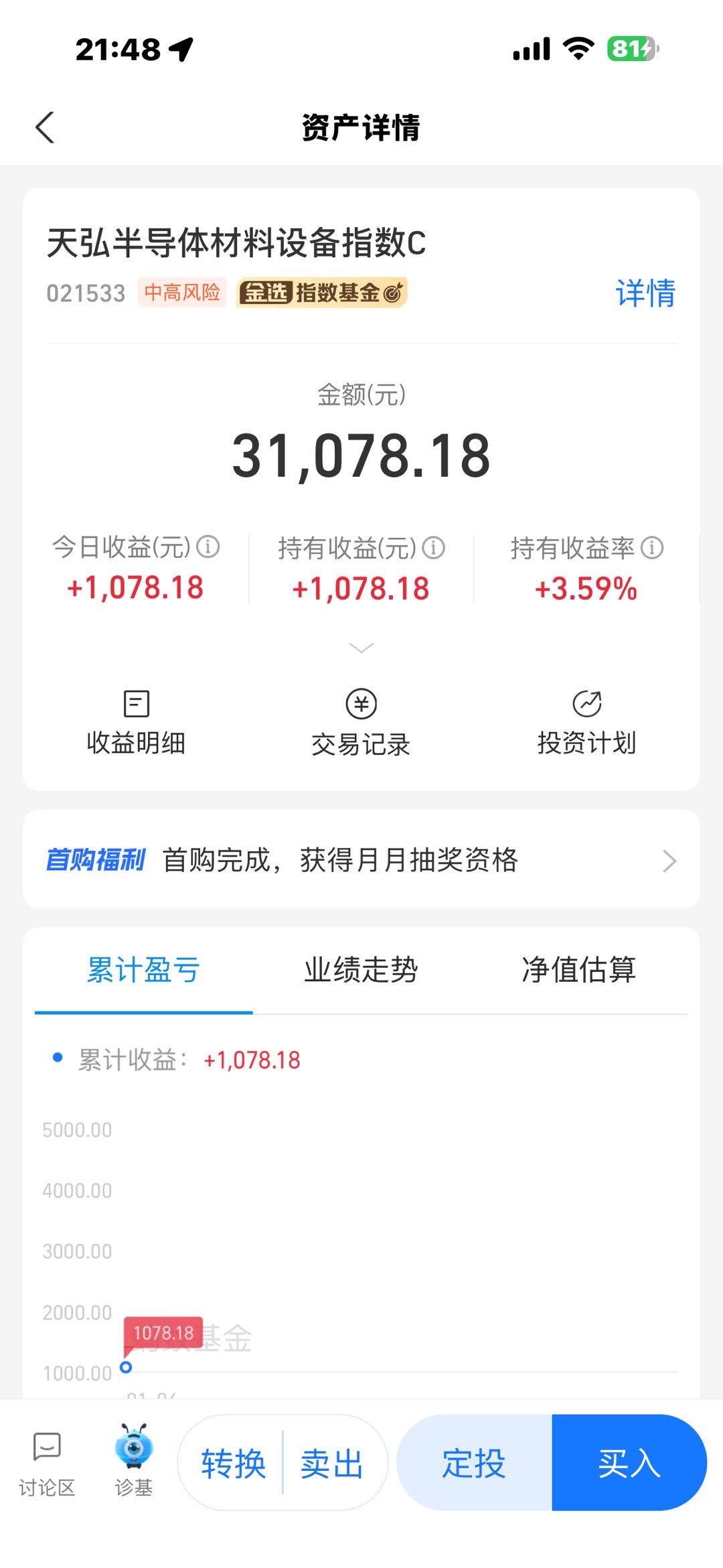Screen dimensions: 723x1568
Task: Show info for 持有收益(元)
Action: point(434,548)
